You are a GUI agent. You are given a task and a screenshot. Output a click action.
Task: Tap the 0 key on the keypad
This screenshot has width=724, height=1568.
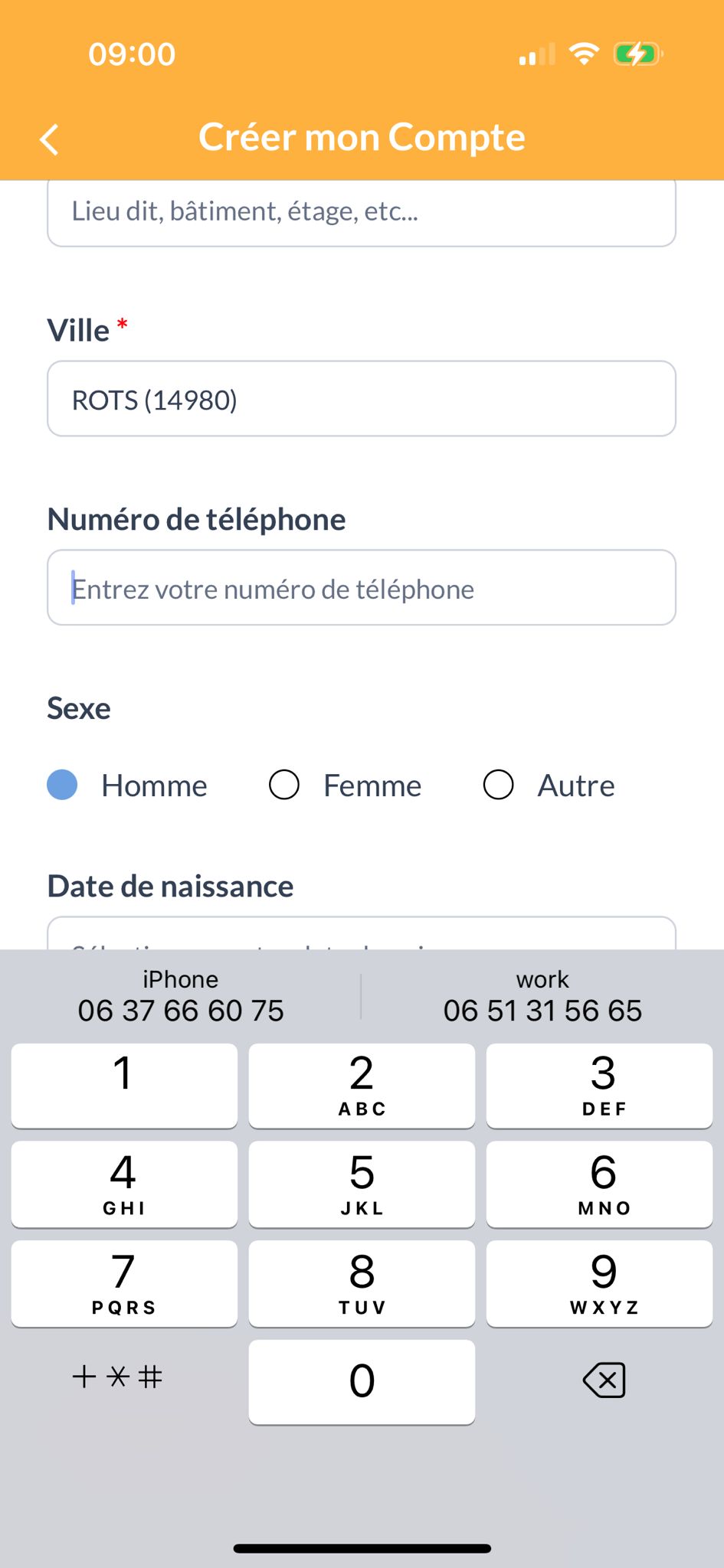click(362, 1382)
